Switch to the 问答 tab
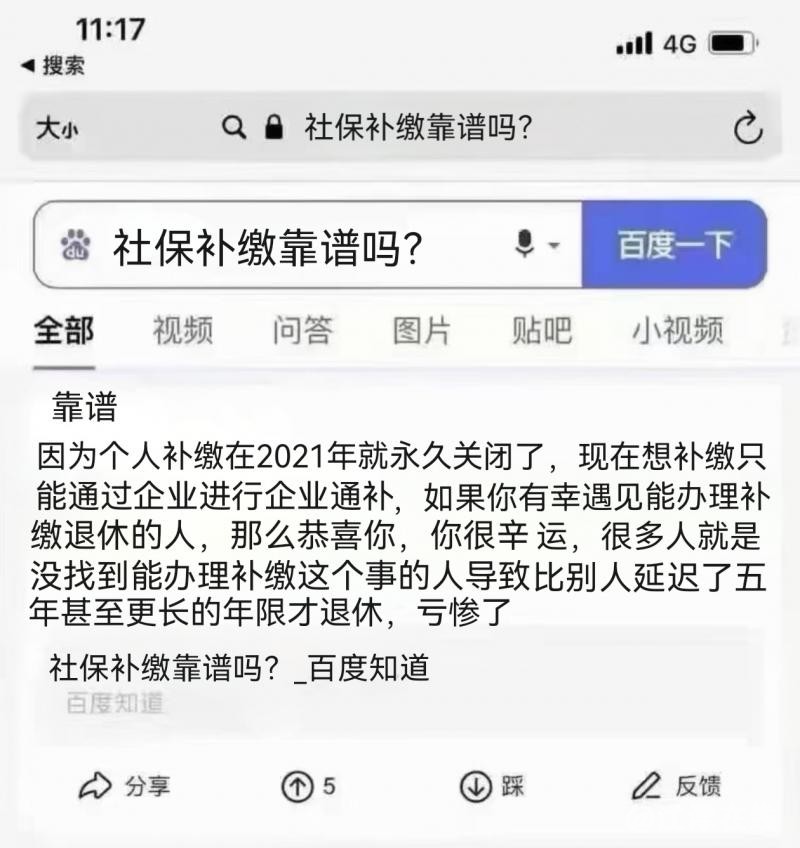 click(x=302, y=330)
